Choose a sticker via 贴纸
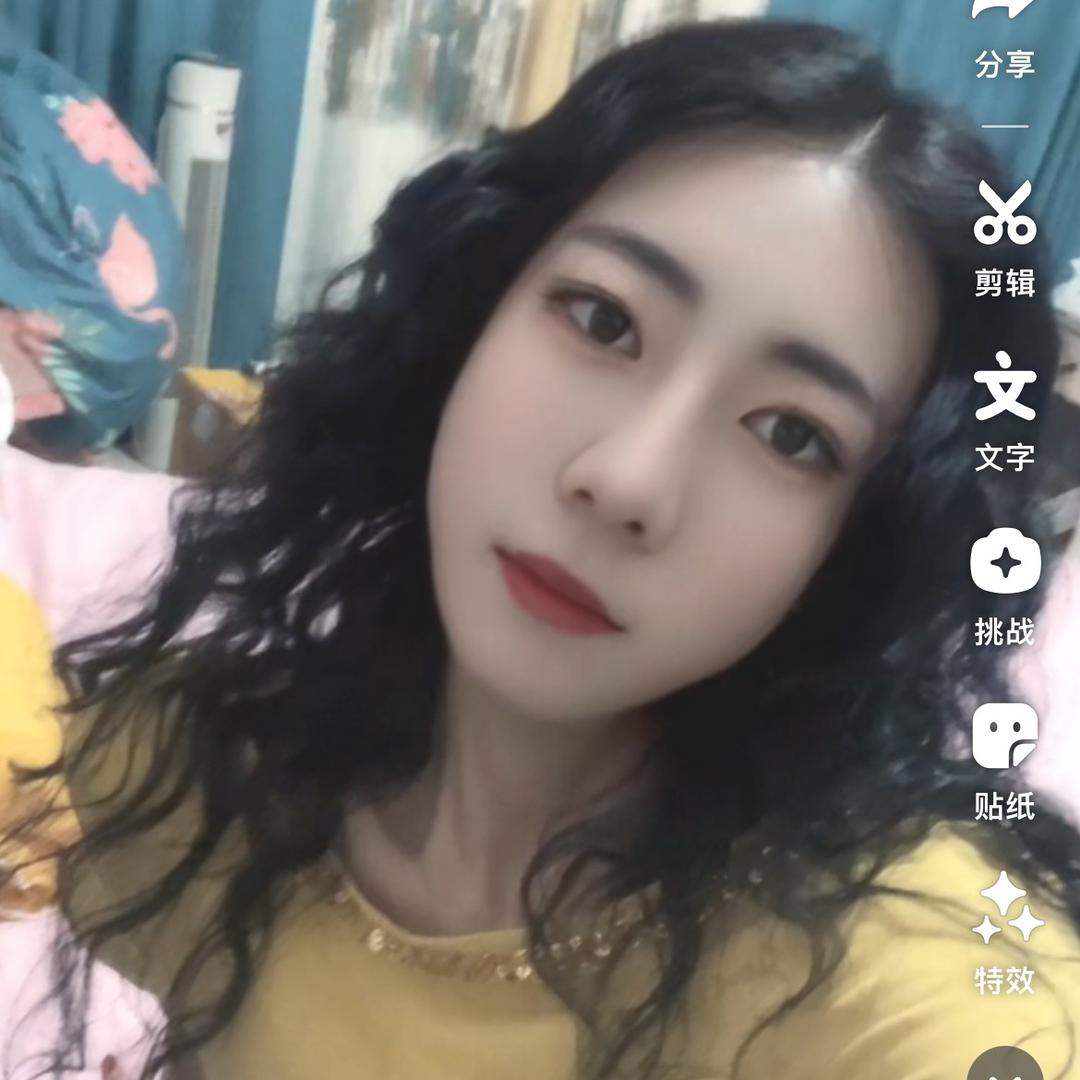1080x1080 pixels. coord(1004,736)
